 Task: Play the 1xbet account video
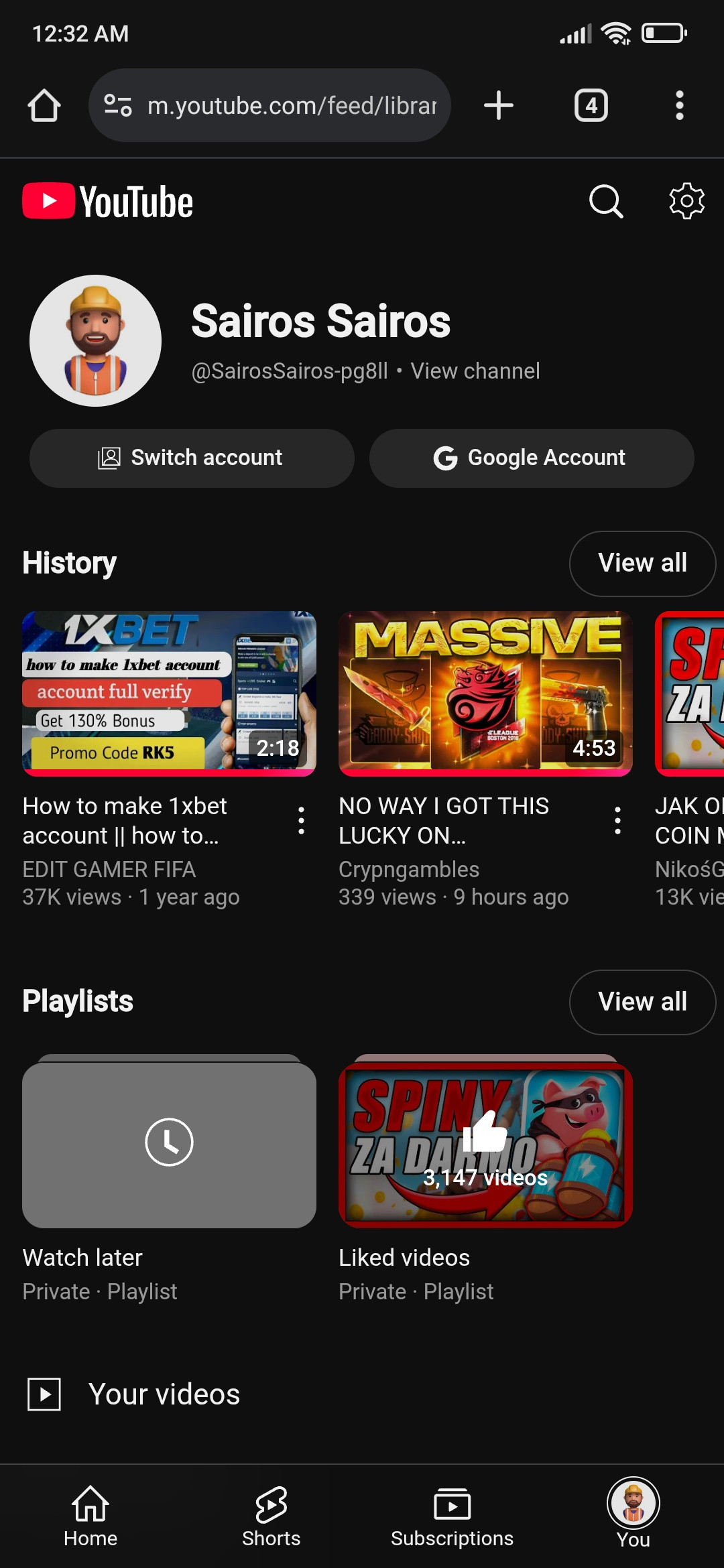pos(169,694)
